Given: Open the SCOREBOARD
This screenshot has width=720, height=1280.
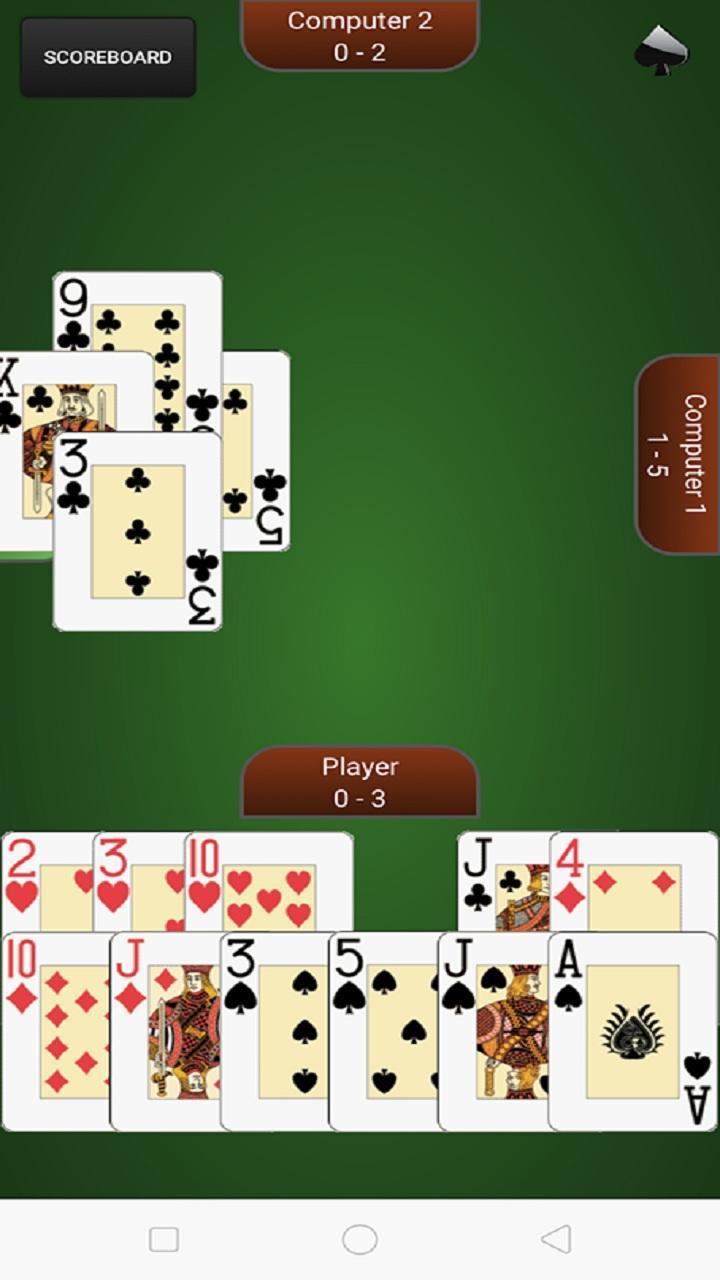Looking at the screenshot, I should (108, 57).
